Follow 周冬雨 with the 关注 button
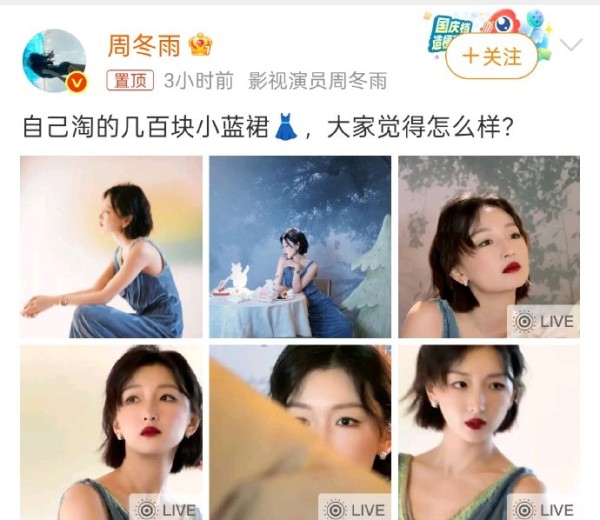 click(491, 56)
